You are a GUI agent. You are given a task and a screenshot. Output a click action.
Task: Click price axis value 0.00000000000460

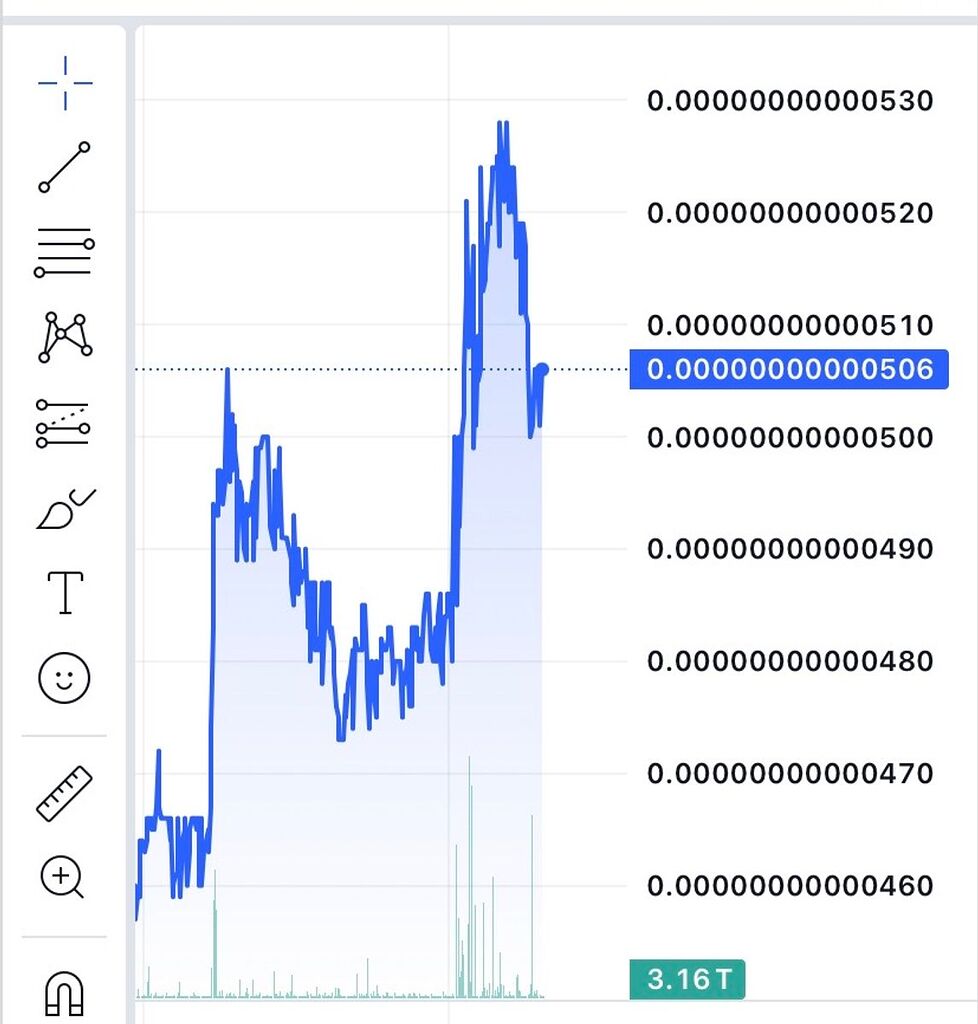[x=790, y=884]
